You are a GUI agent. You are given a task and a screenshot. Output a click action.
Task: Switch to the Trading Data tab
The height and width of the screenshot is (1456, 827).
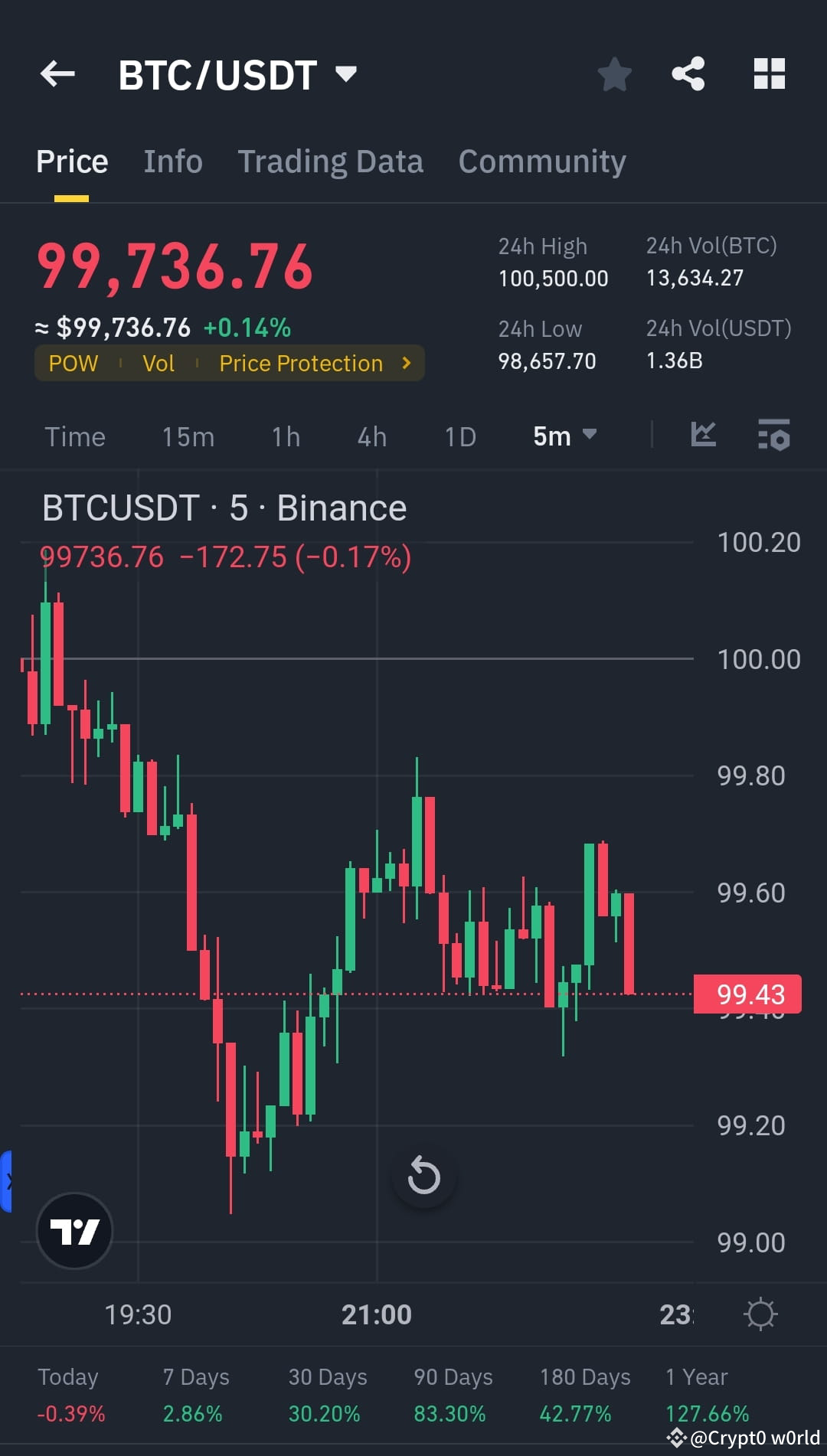[331, 161]
